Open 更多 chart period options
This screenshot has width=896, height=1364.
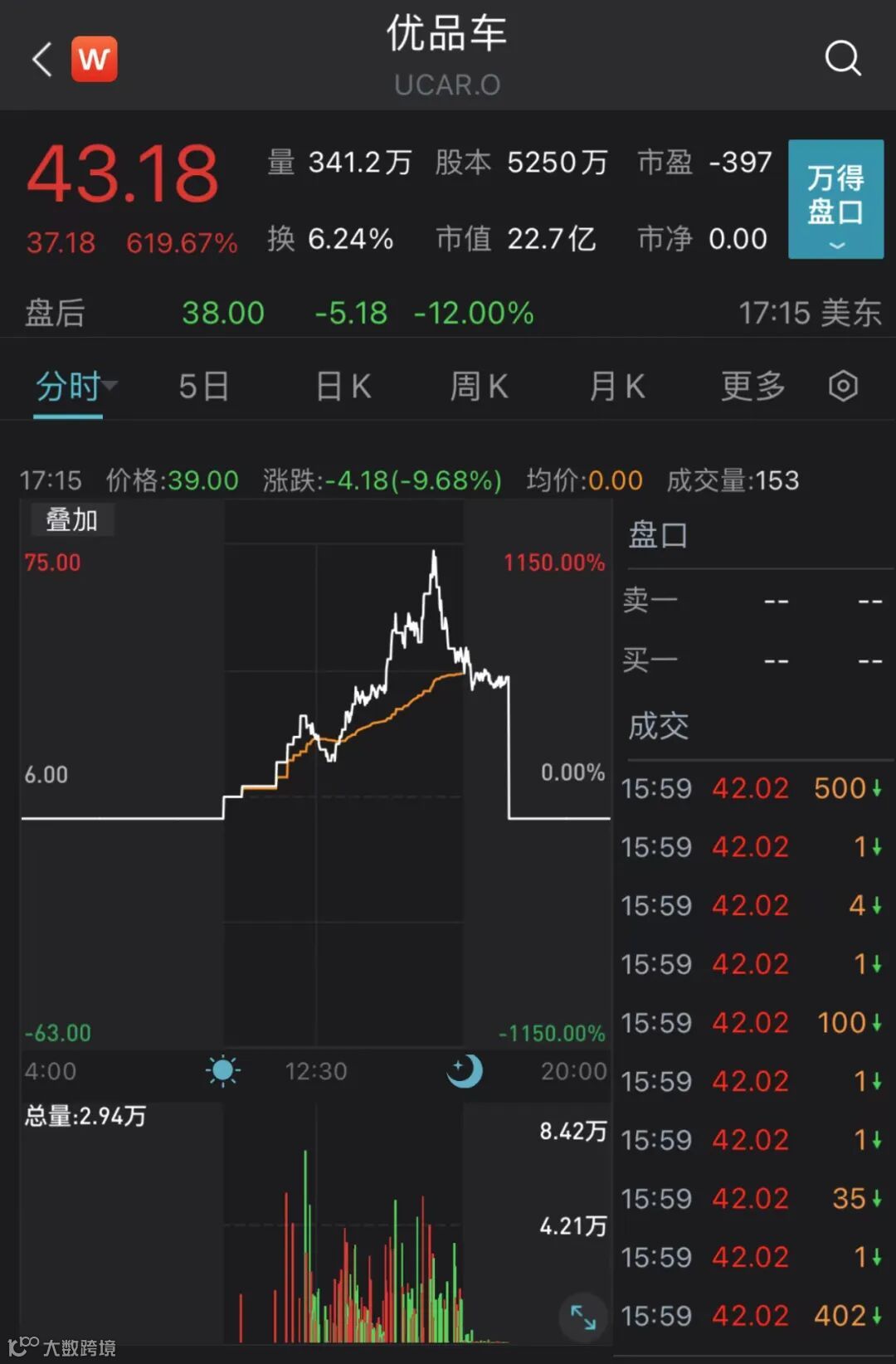coord(752,386)
